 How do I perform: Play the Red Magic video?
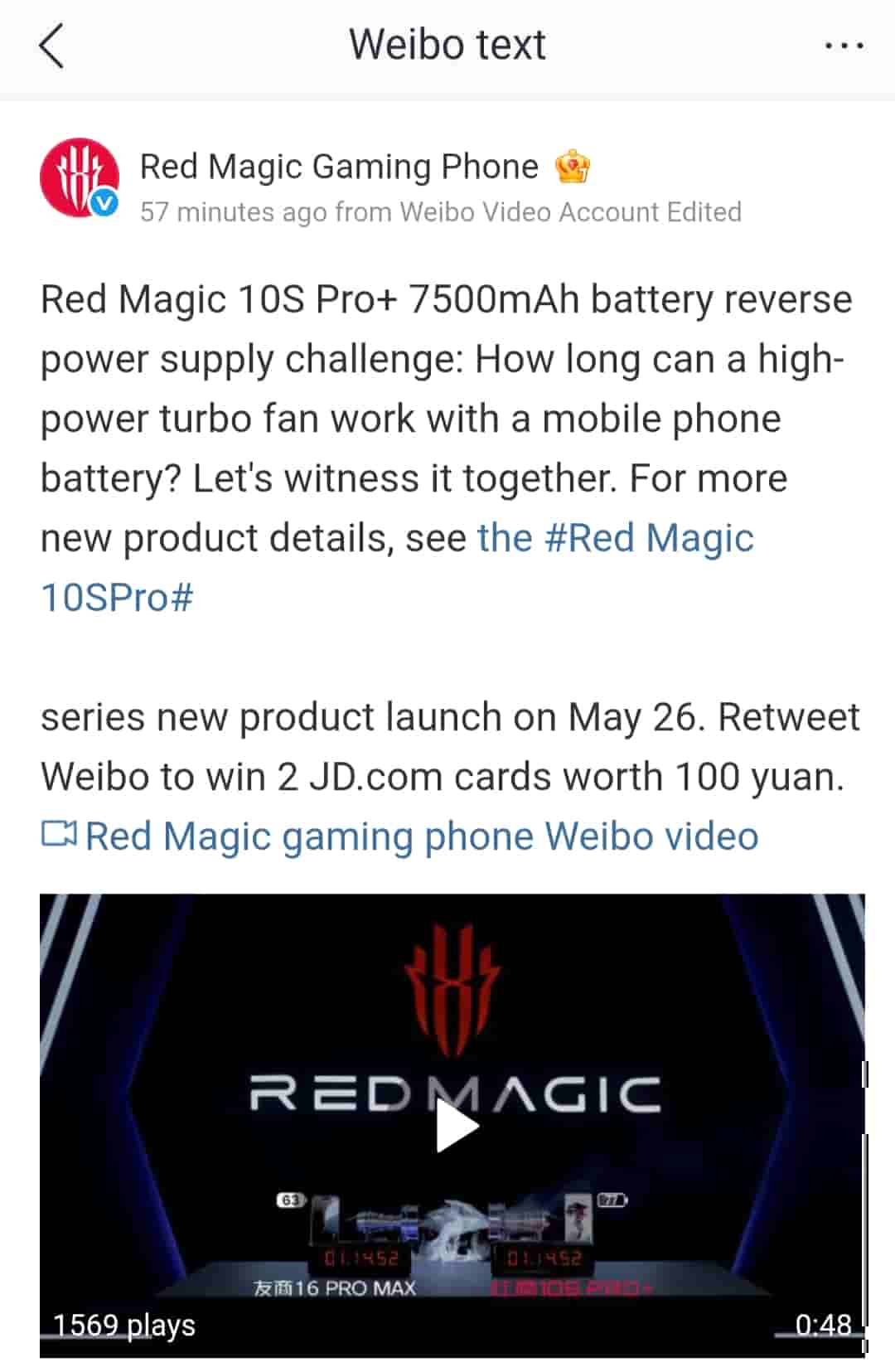click(456, 1127)
